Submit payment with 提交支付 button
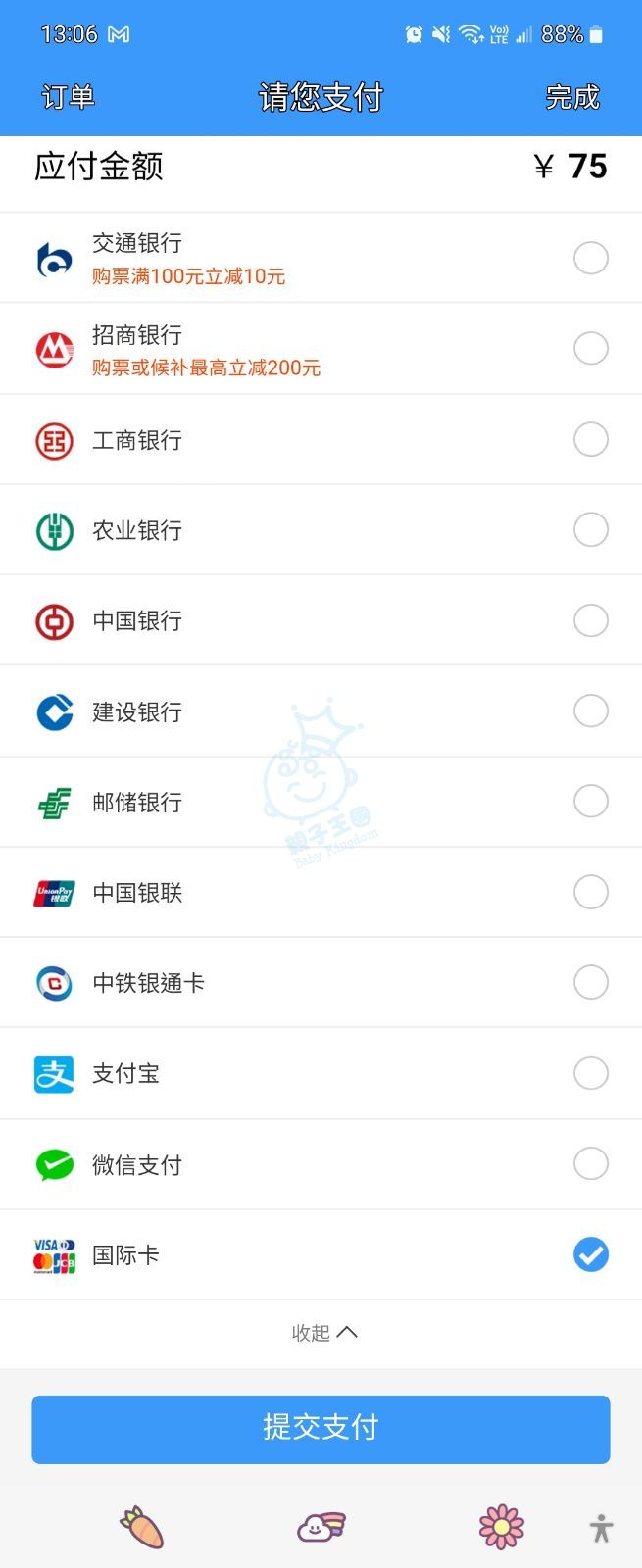The width and height of the screenshot is (642, 1568). (321, 1429)
